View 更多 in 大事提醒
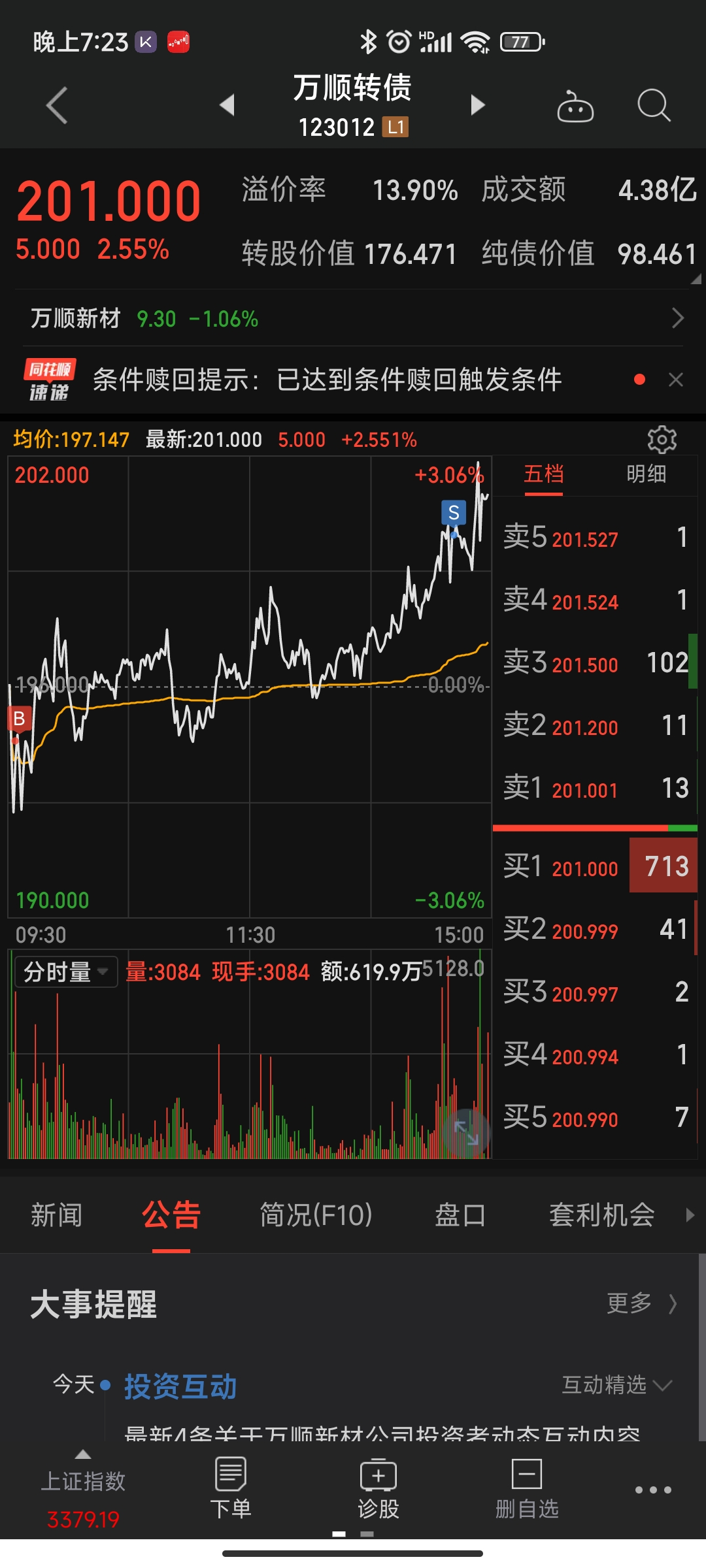 point(641,1303)
